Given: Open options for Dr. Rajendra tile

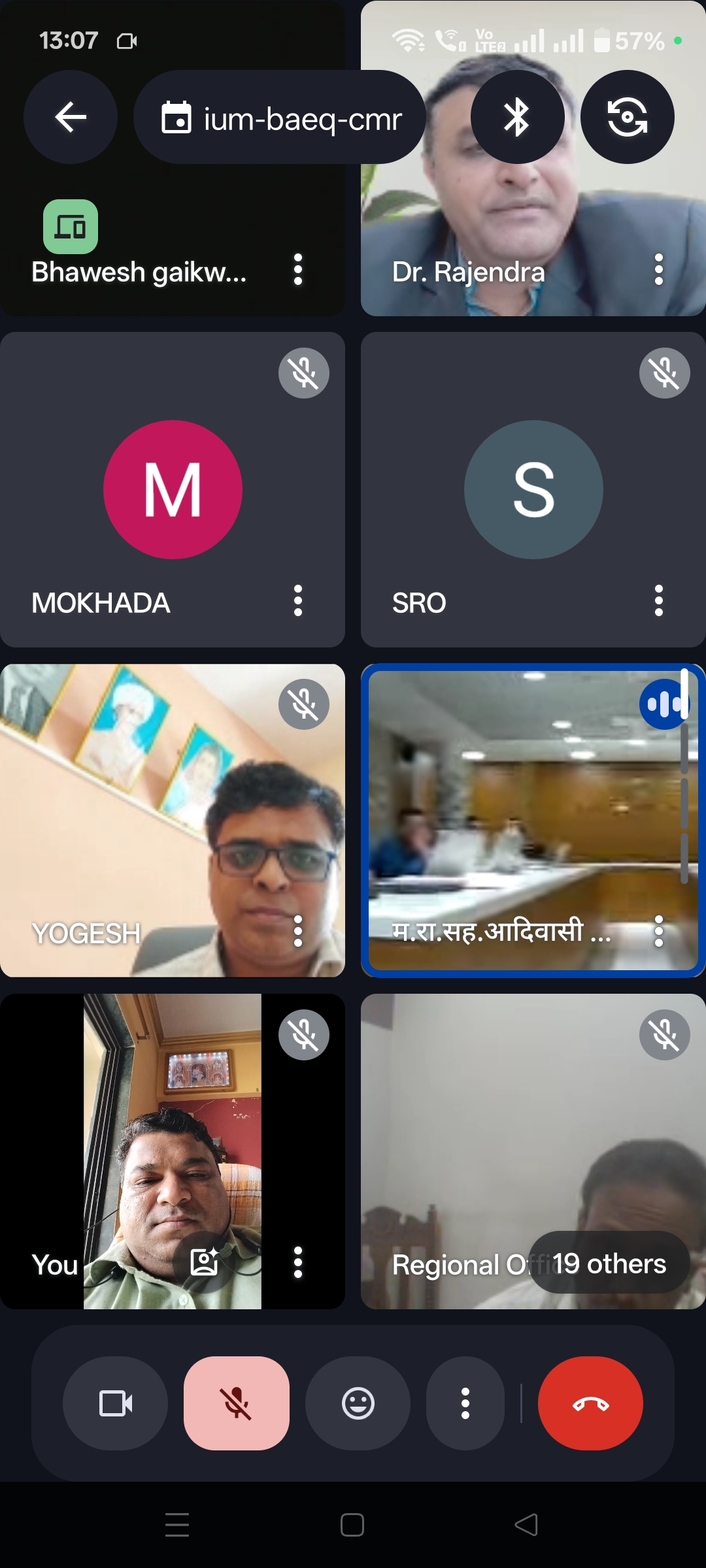Looking at the screenshot, I should click(x=658, y=269).
